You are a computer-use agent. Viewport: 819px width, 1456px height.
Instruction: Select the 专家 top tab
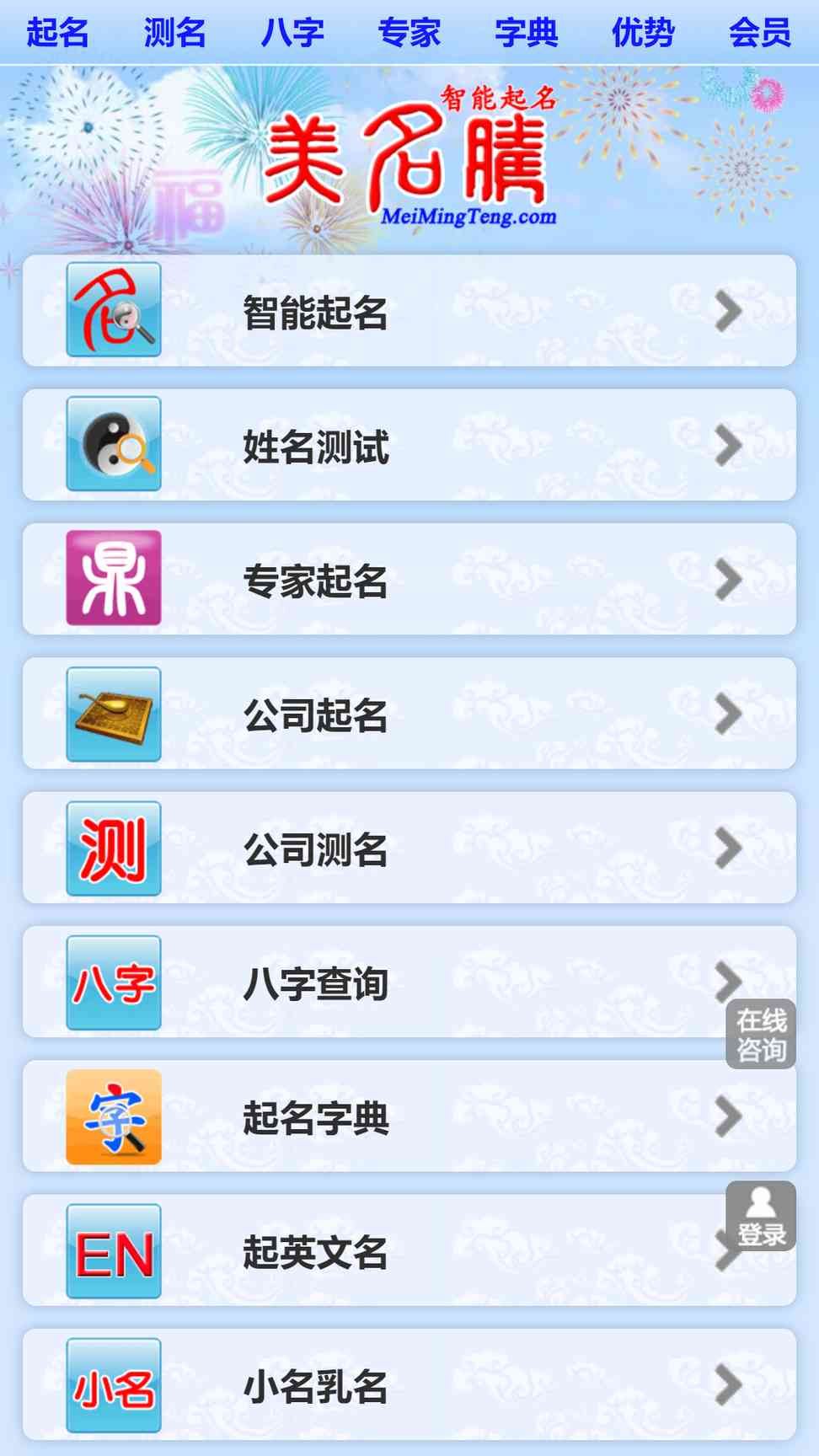tap(409, 33)
